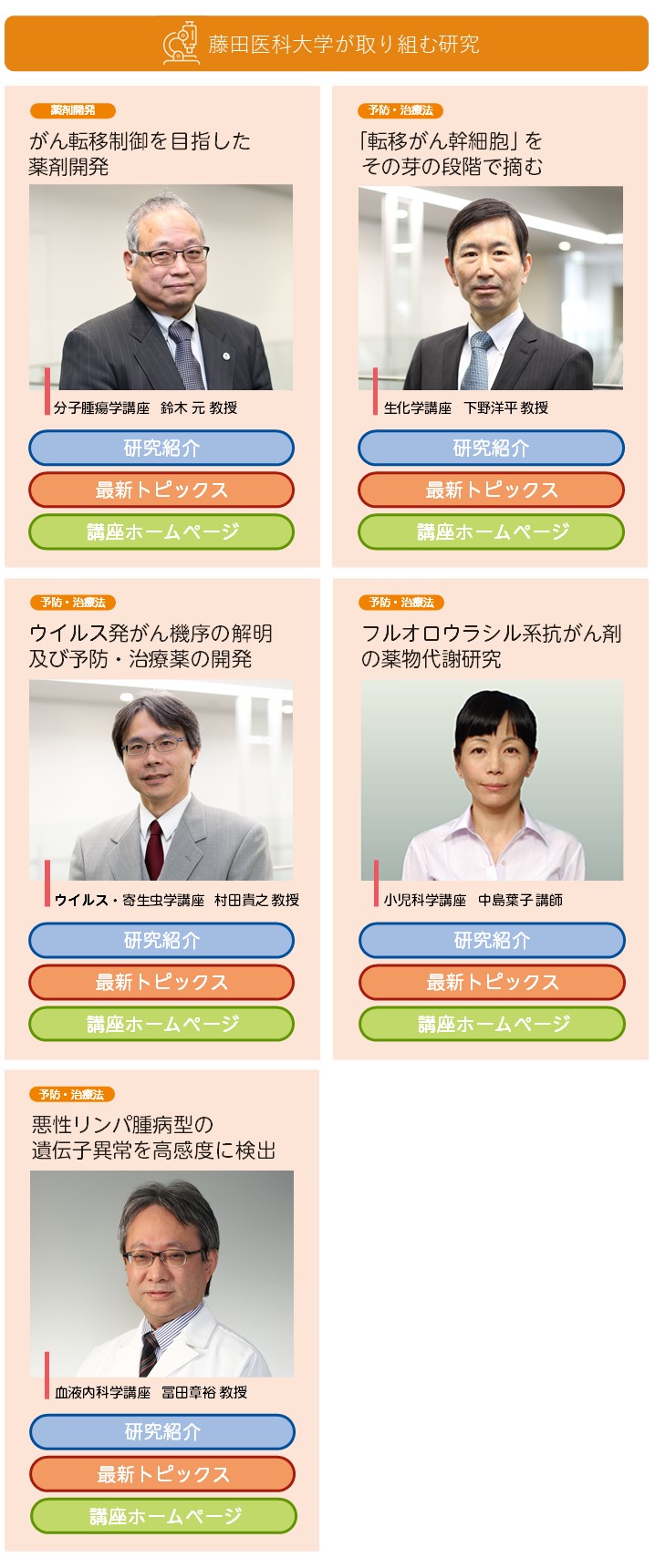Viewport: 655px width, 1568px height.
Task: Visit 講座ホームページ of 血液内科学講座
Action: [162, 1515]
